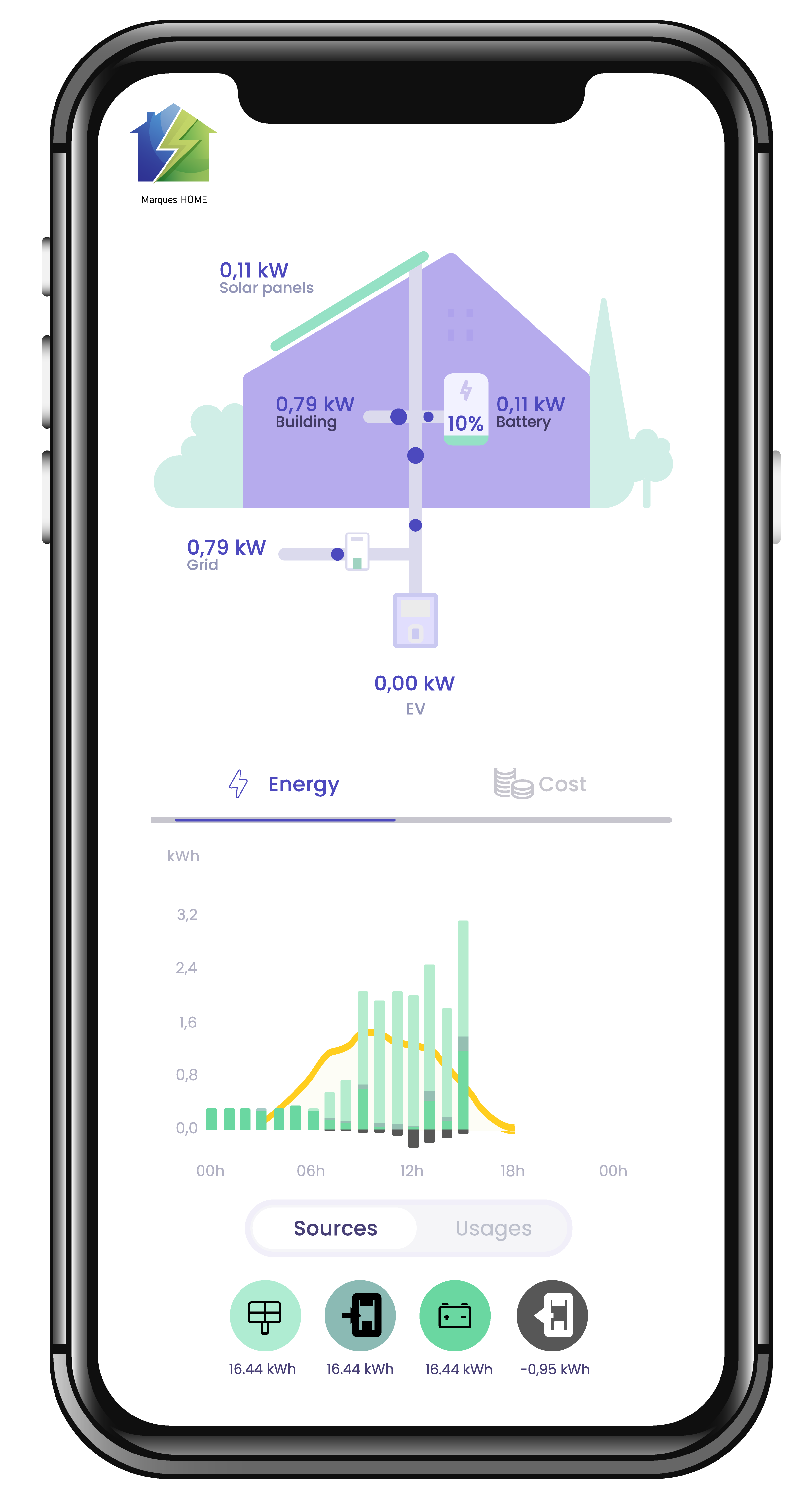The height and width of the screenshot is (1512, 812).
Task: Tap the grid export icon showing -0,95 kWh
Action: [552, 1315]
